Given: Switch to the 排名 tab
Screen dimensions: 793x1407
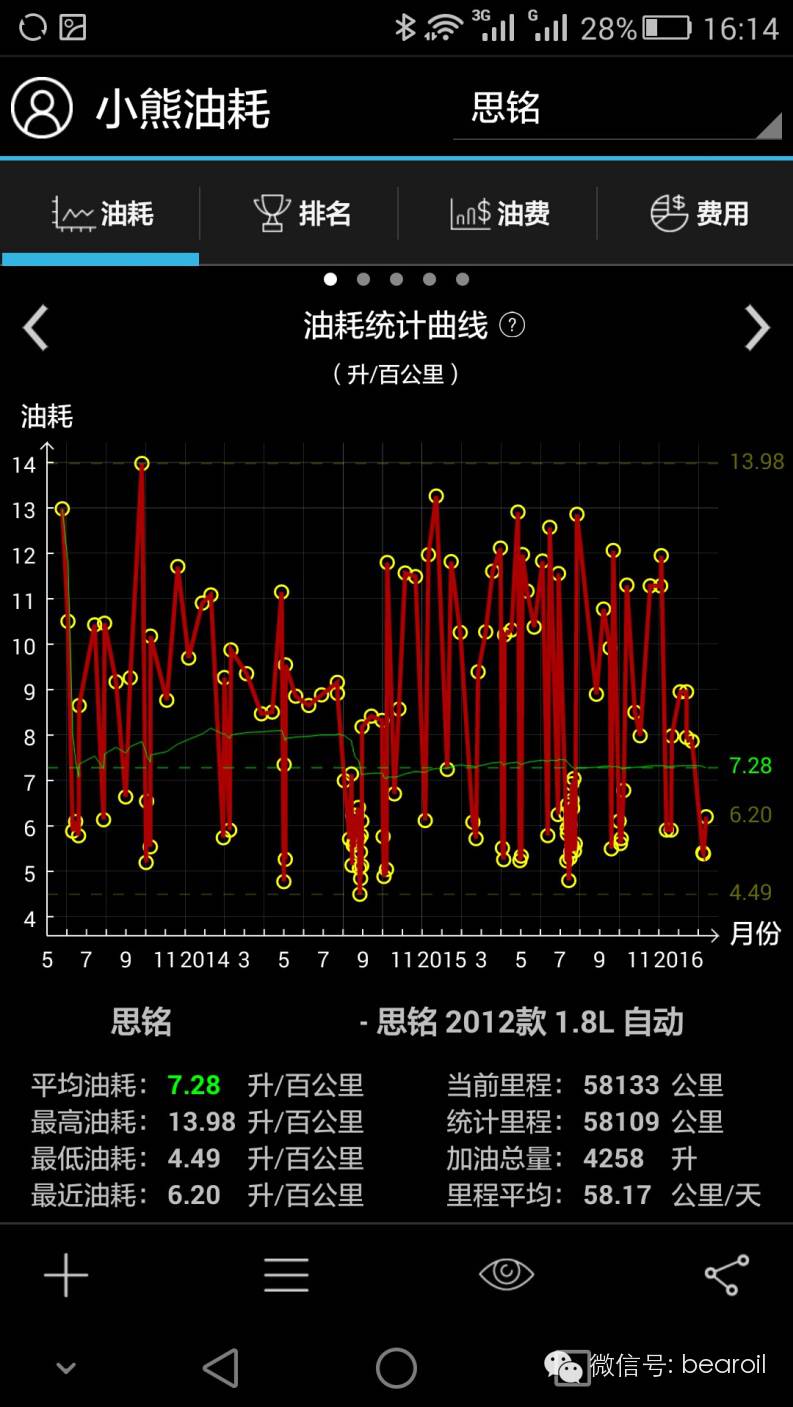Looking at the screenshot, I should tap(299, 213).
